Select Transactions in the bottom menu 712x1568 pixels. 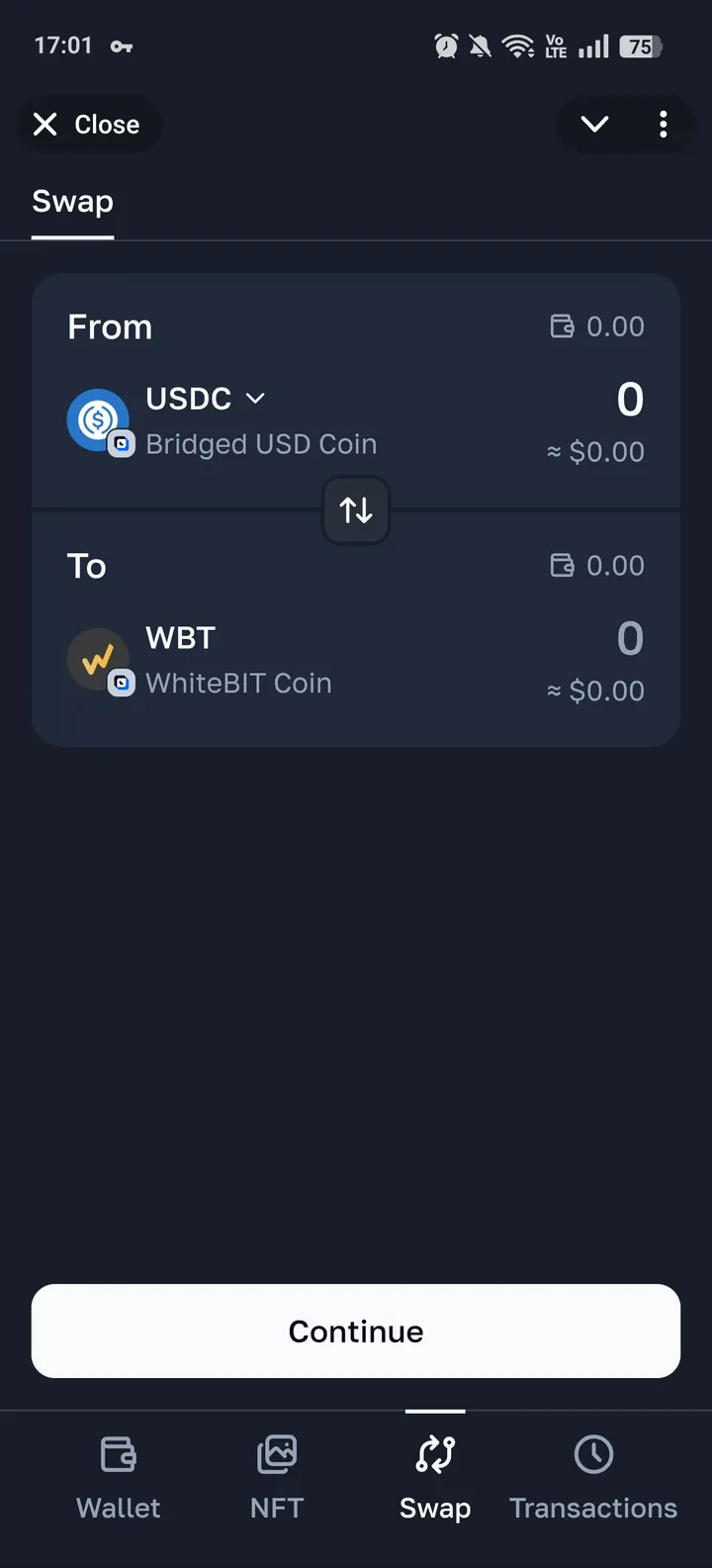(x=592, y=1508)
